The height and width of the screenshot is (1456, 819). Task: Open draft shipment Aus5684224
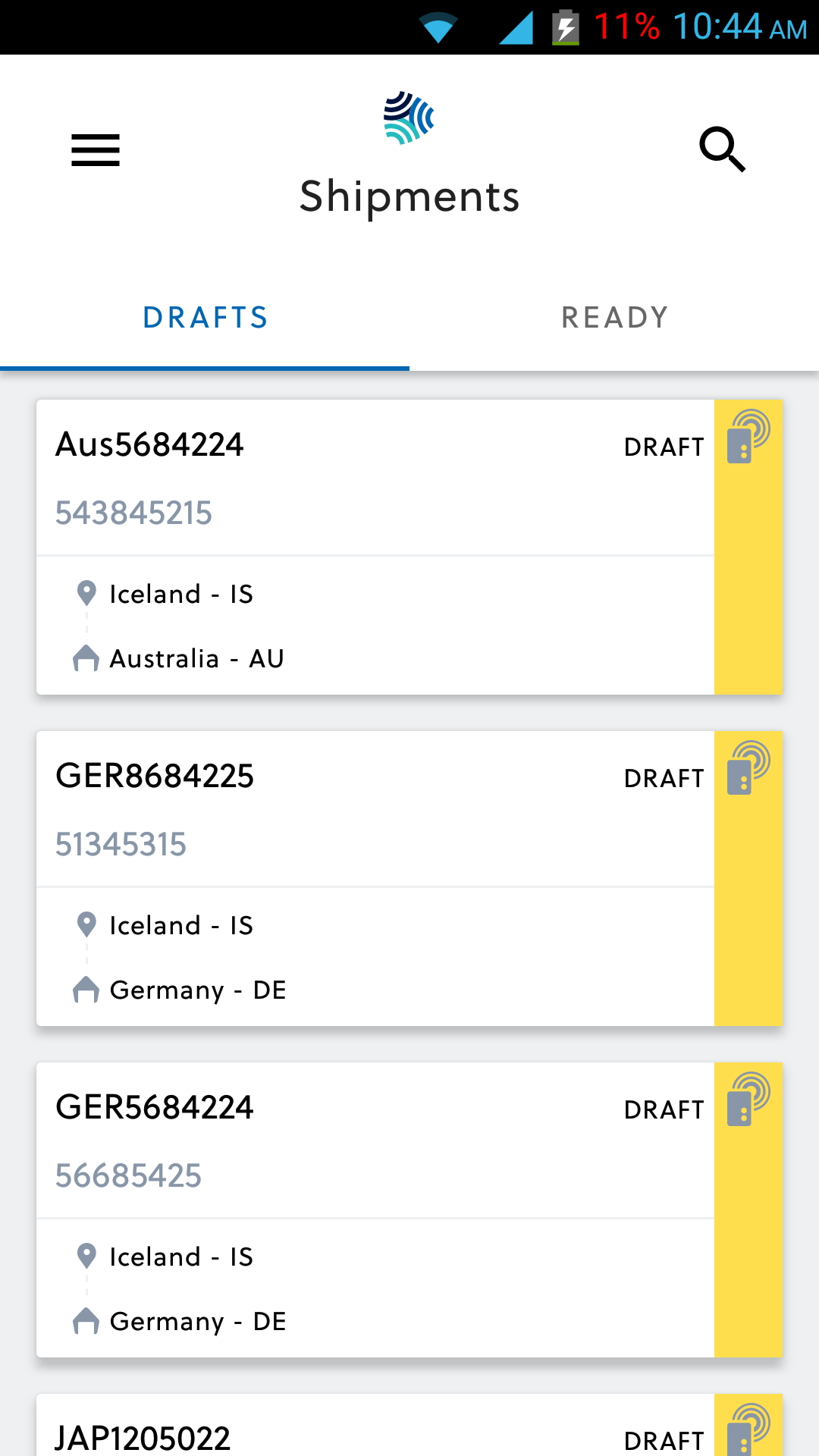375,546
